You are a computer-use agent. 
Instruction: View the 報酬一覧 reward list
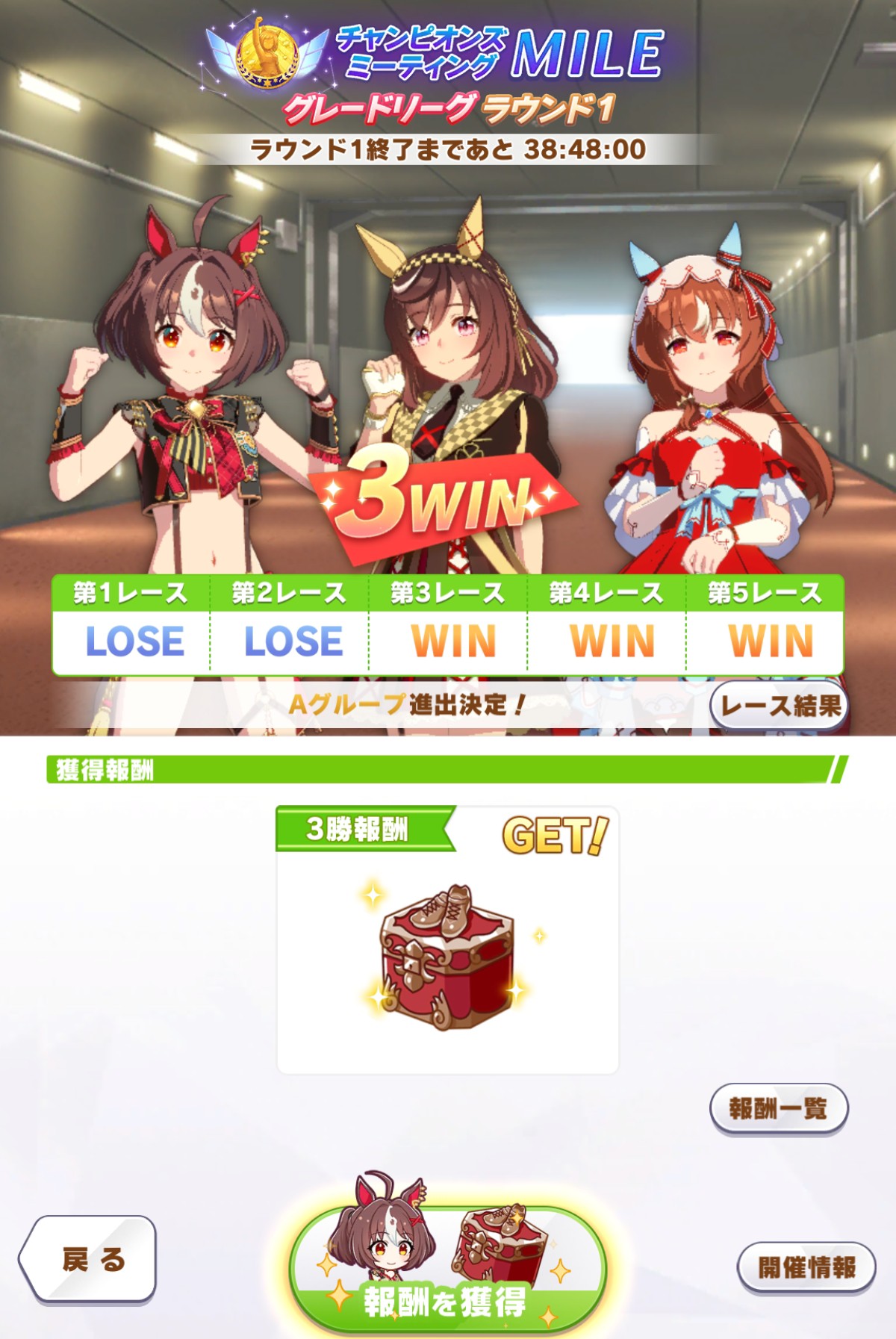pos(778,1108)
